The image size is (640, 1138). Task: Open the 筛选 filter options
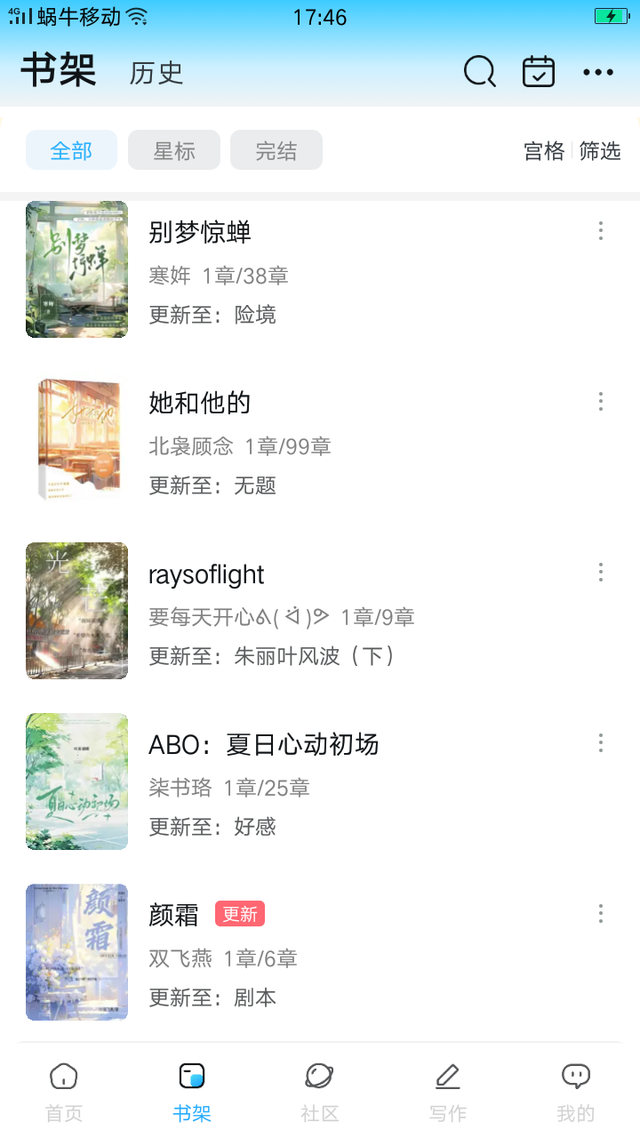[x=600, y=151]
